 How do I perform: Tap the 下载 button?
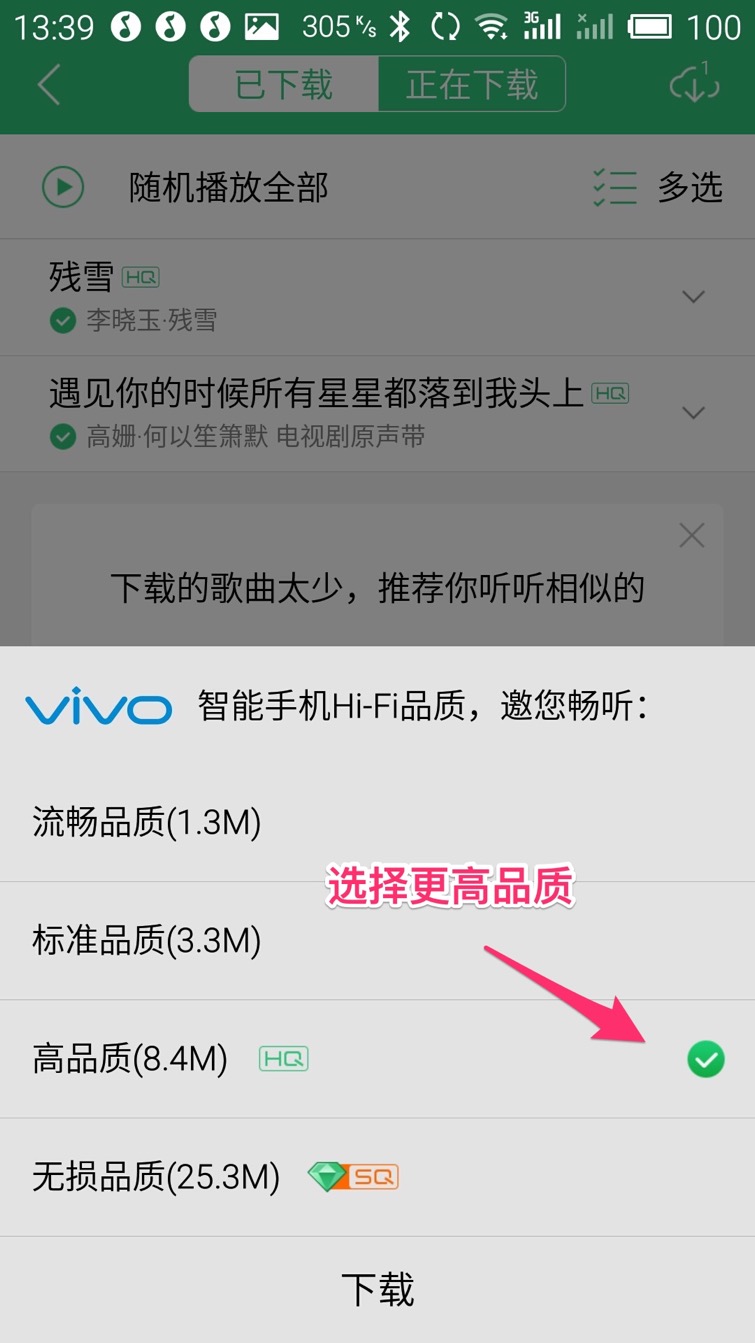coord(377,1290)
